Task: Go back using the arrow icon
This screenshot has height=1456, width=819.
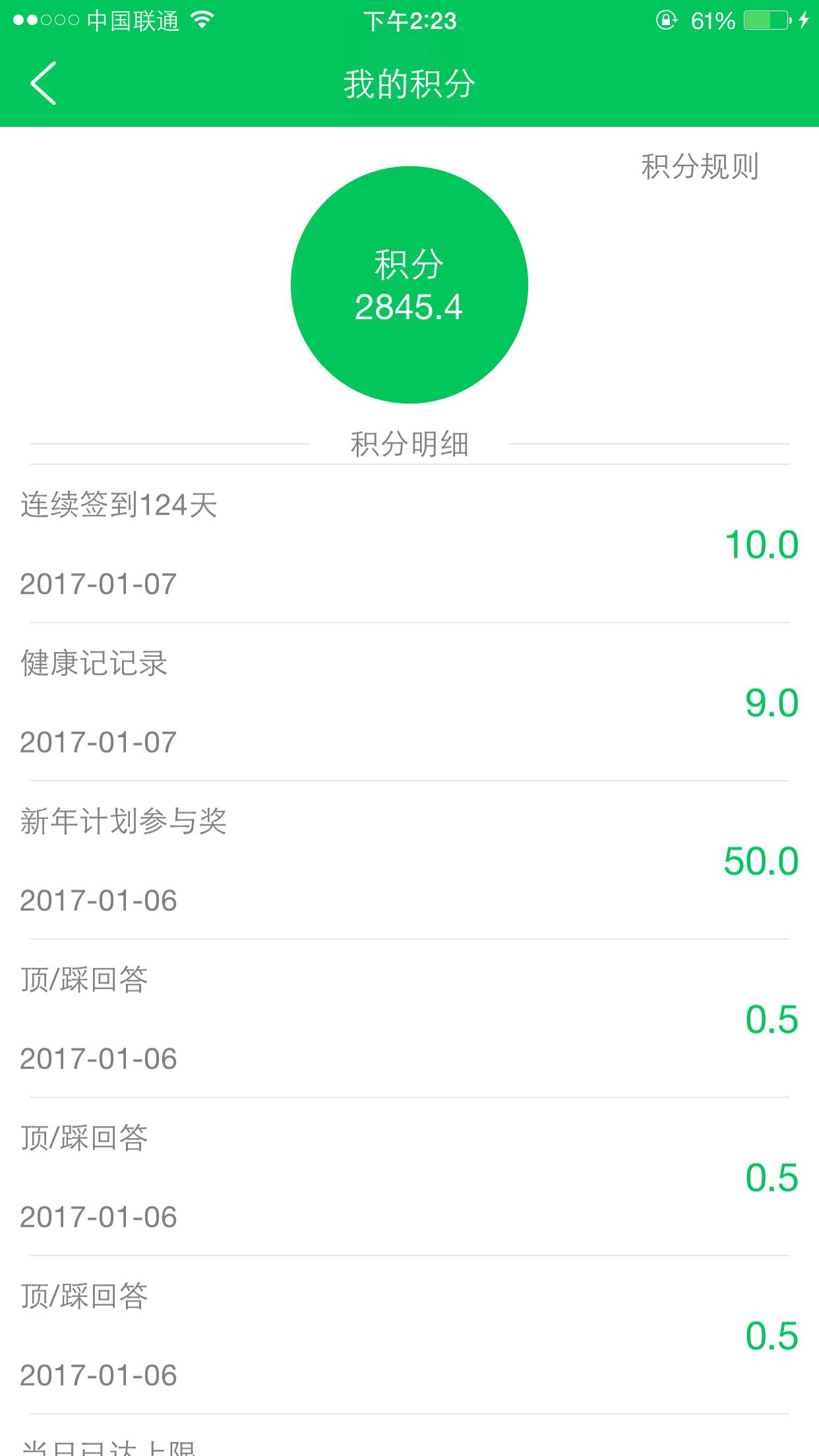Action: click(44, 83)
